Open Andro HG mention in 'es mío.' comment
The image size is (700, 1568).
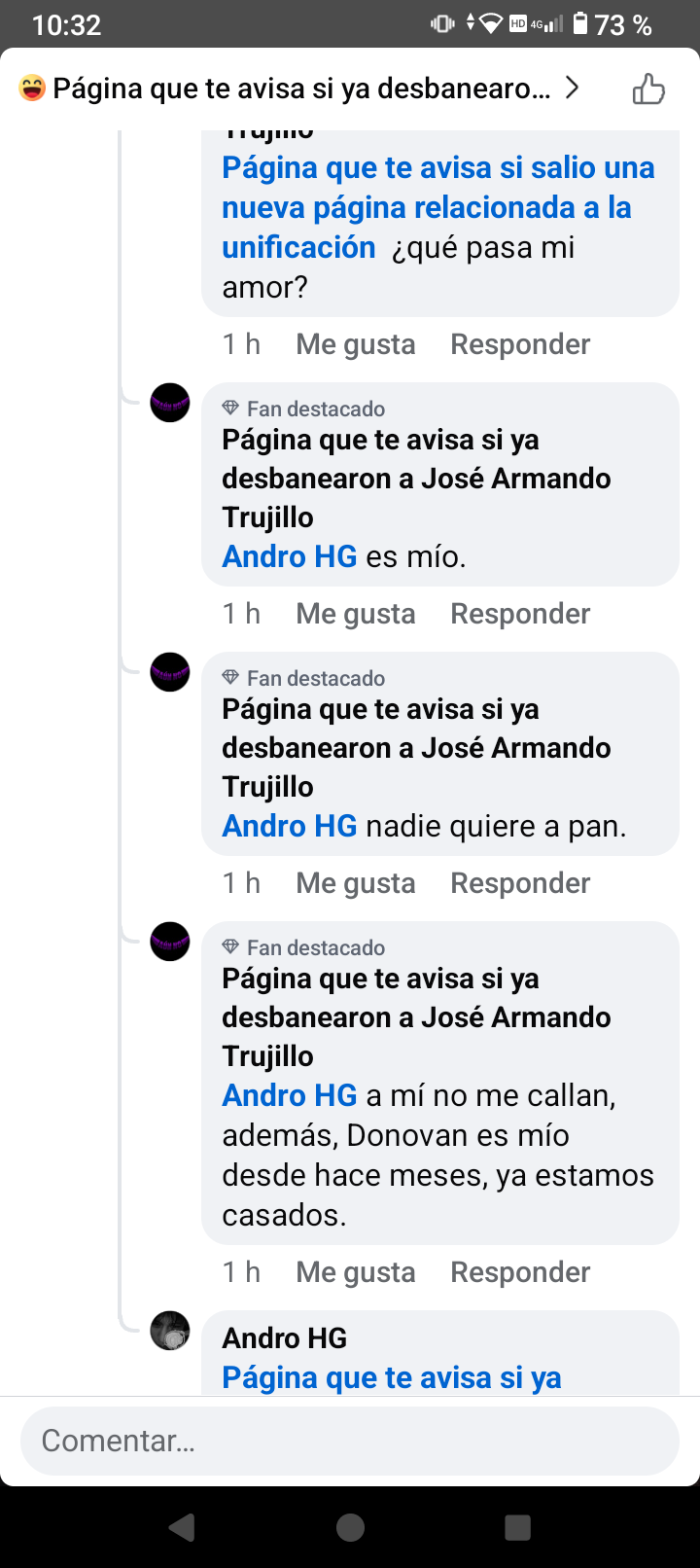coord(290,556)
